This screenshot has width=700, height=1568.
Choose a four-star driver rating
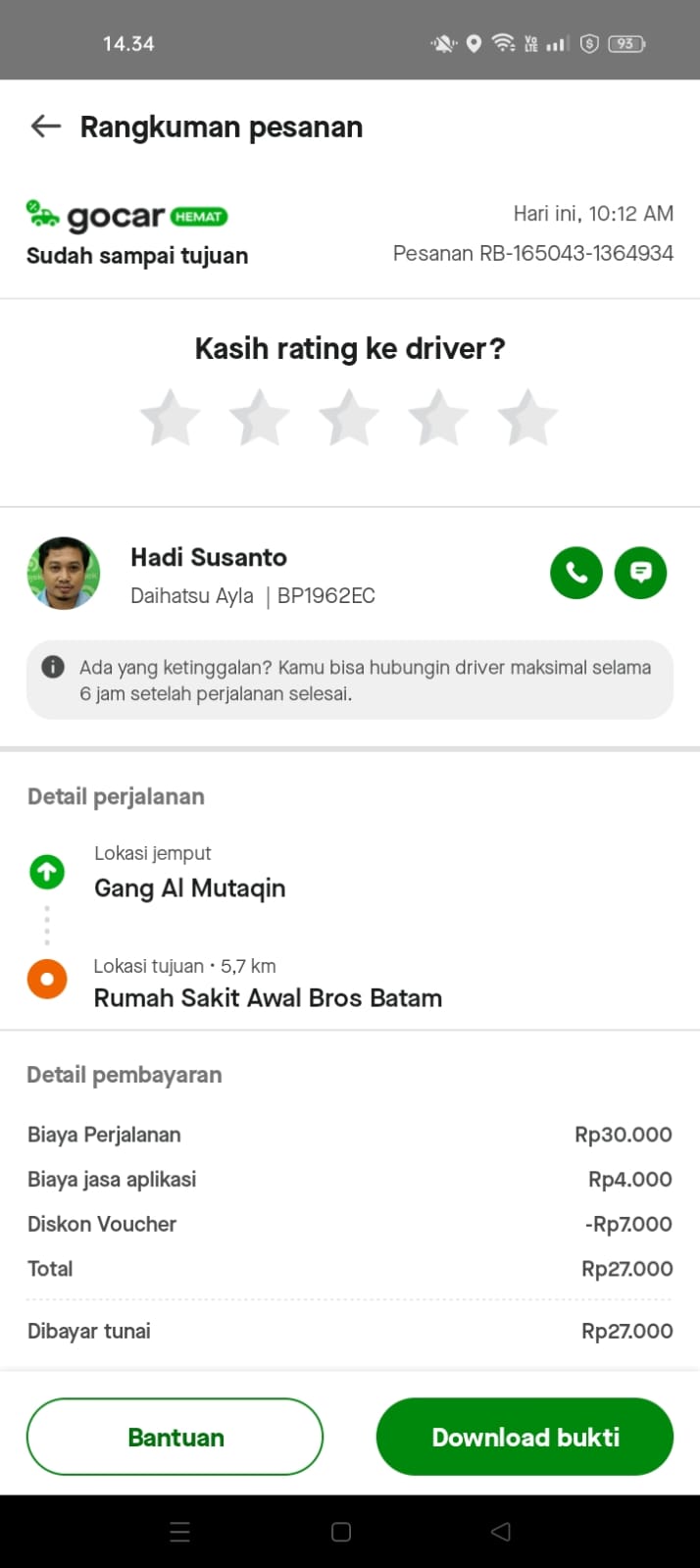[438, 418]
